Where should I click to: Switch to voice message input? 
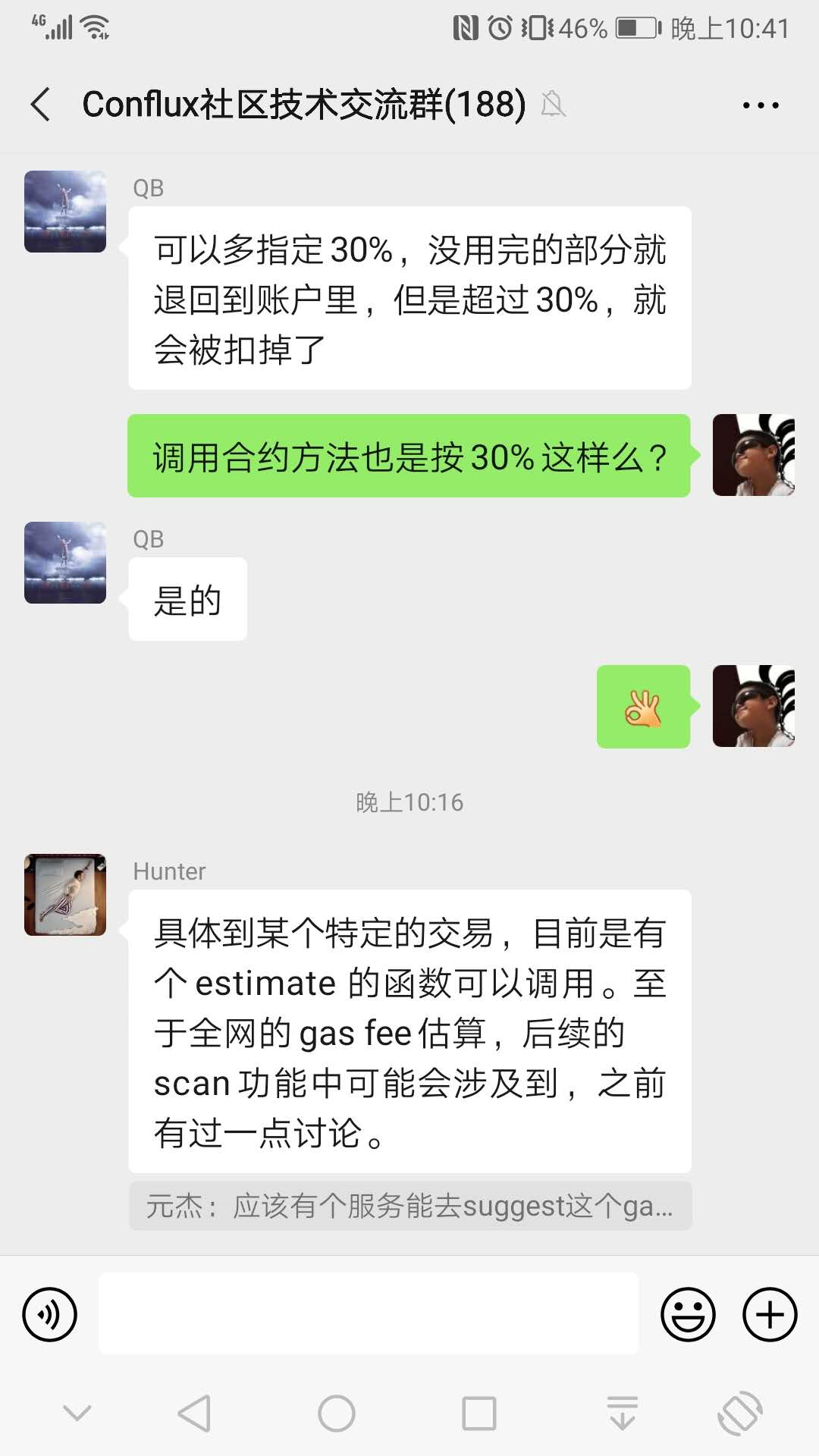point(50,1314)
